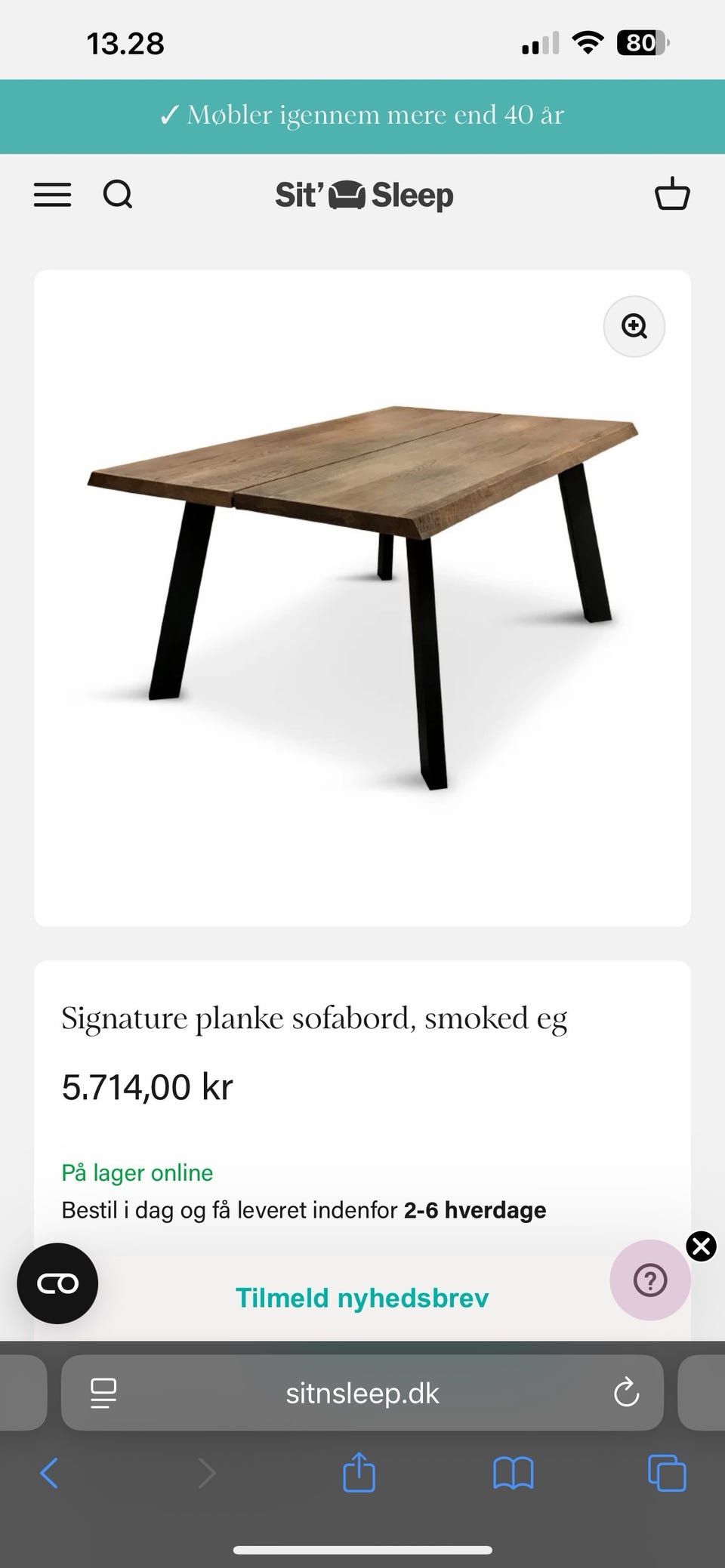This screenshot has height=1568, width=725.
Task: Open the sofabord product photo
Action: [362, 596]
